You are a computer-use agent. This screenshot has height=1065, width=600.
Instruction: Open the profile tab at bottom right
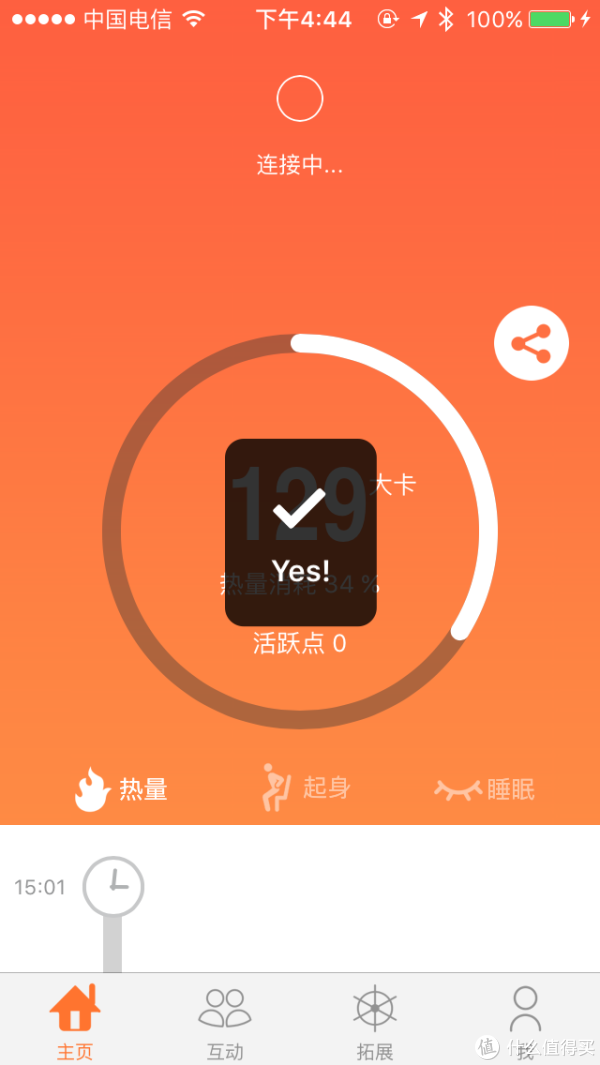(525, 1020)
